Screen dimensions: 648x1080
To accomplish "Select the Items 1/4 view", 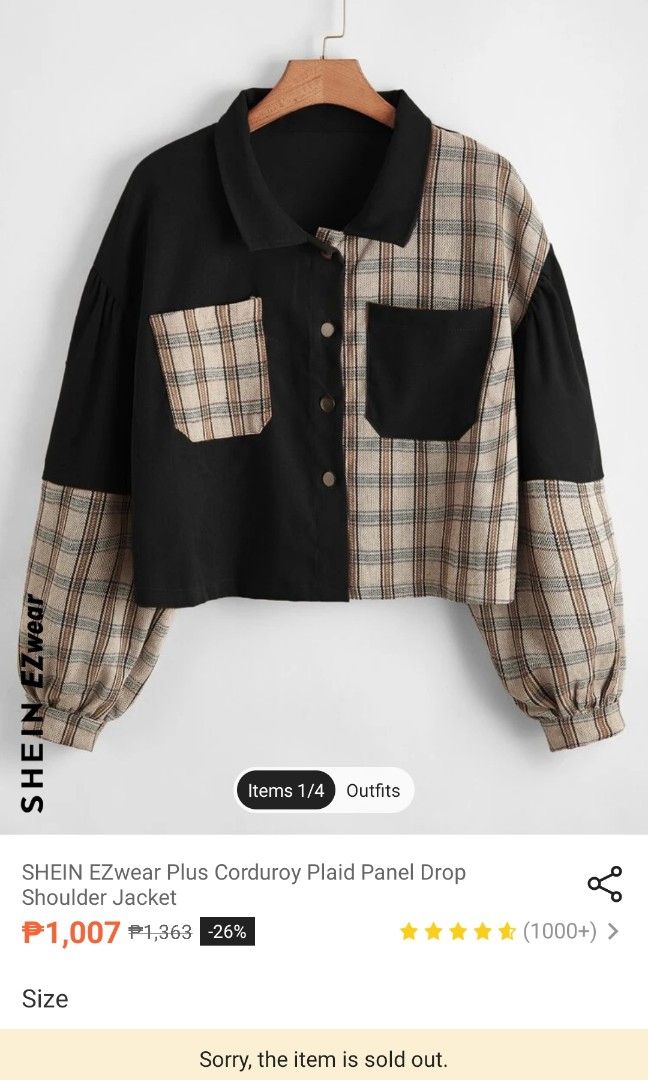I will click(x=286, y=790).
